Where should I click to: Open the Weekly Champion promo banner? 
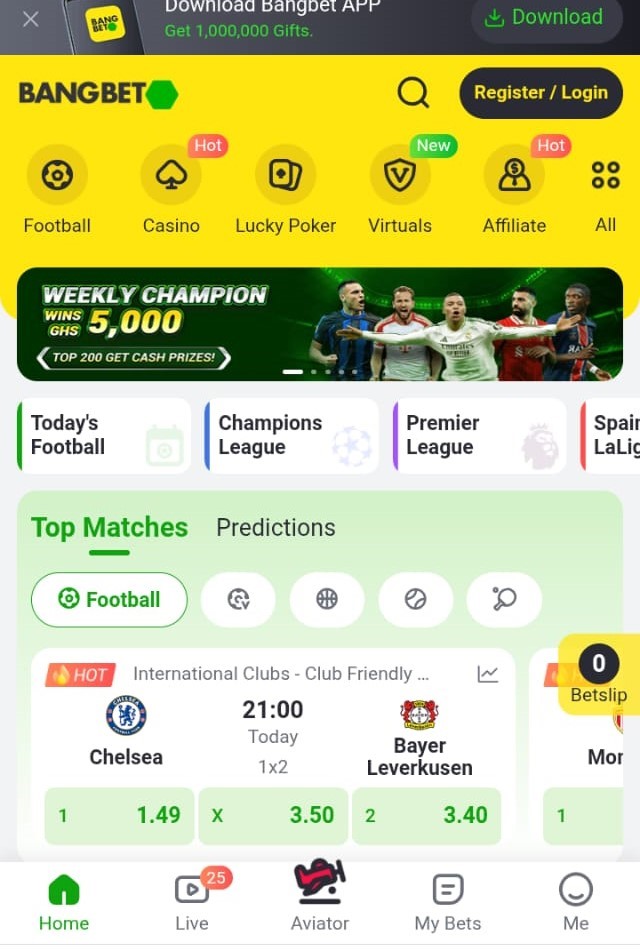point(320,324)
